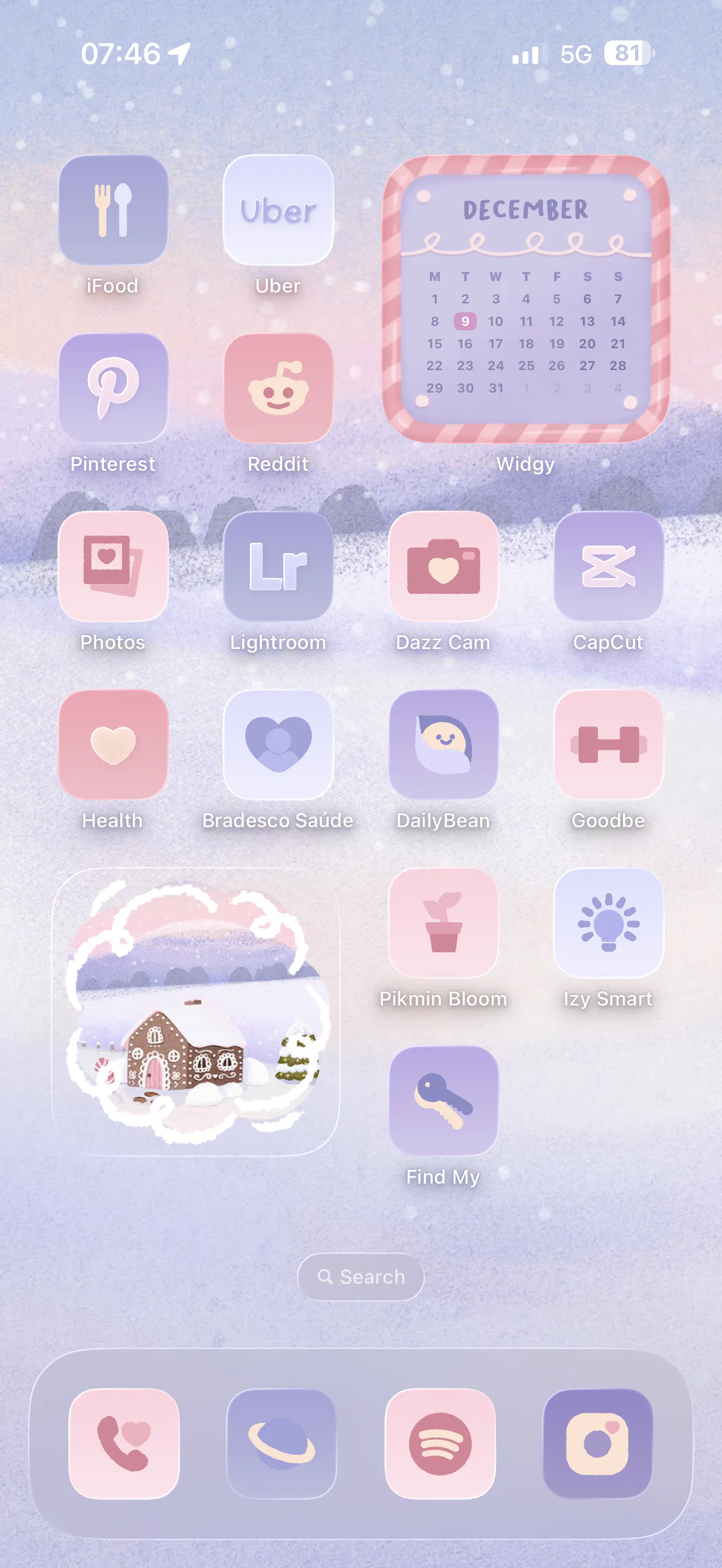Open the Photos app

coord(113,566)
